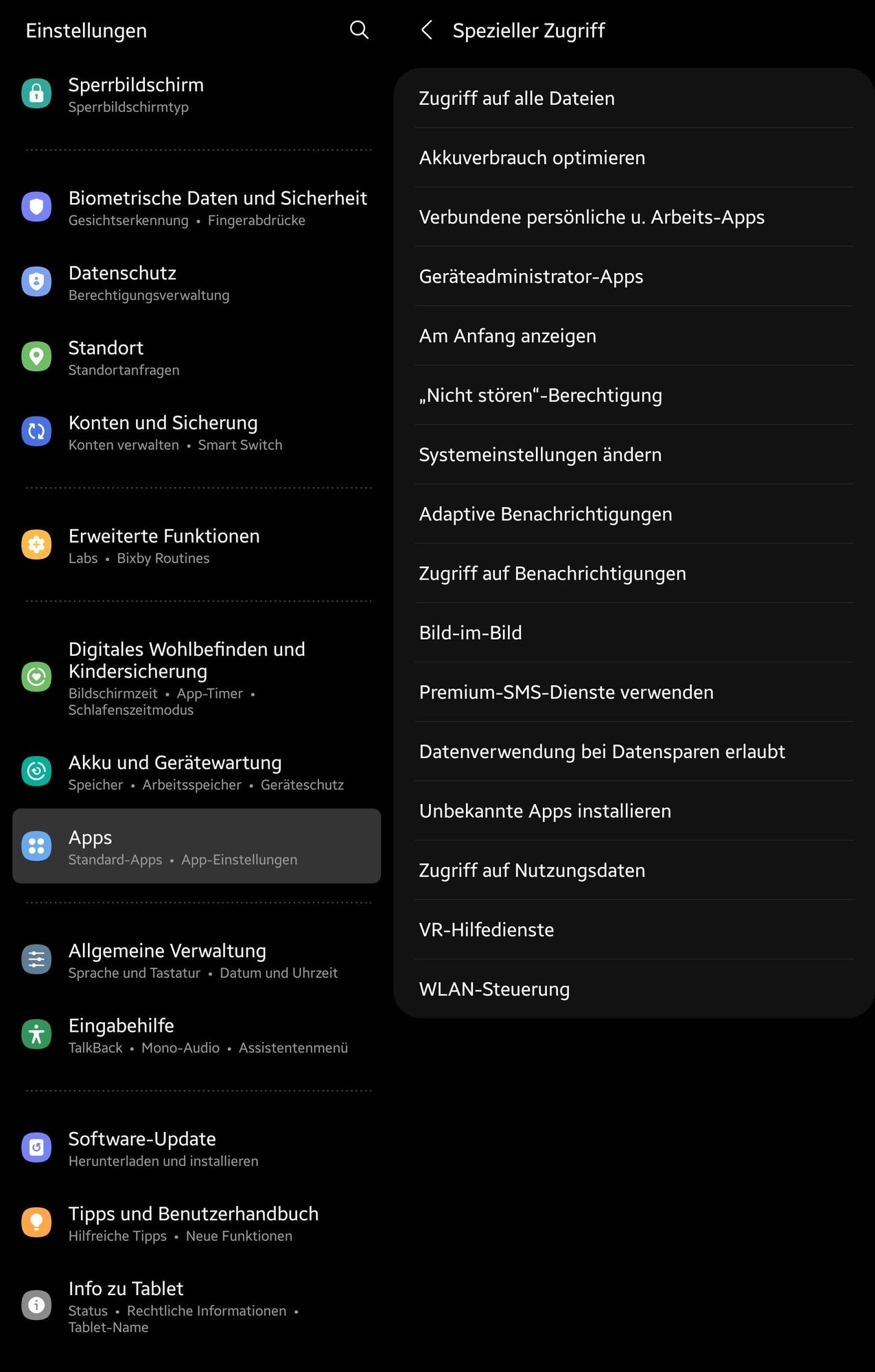Open Zugriff auf Benachrichtigungen
Screen dimensions: 875x1372
633,573
